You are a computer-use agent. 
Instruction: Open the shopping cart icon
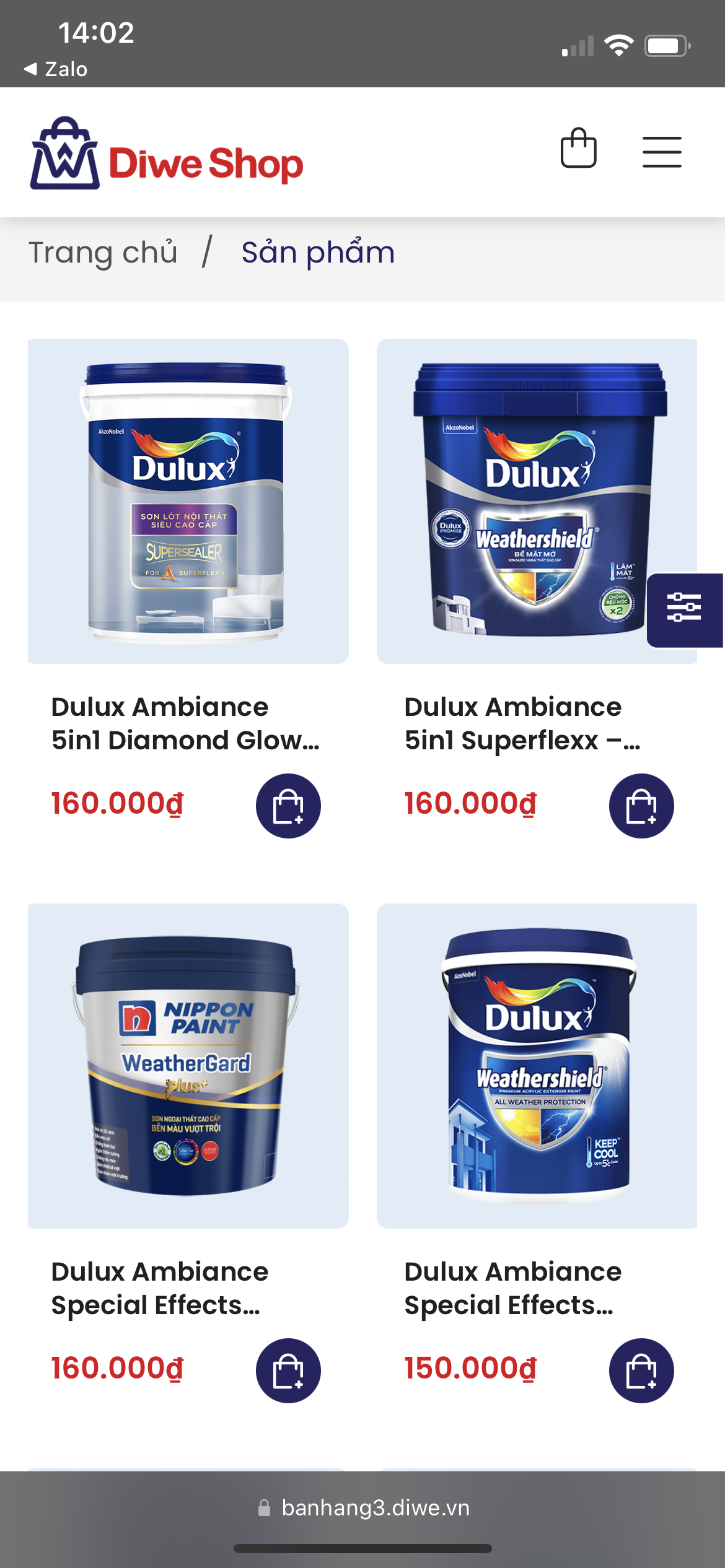coord(578,149)
